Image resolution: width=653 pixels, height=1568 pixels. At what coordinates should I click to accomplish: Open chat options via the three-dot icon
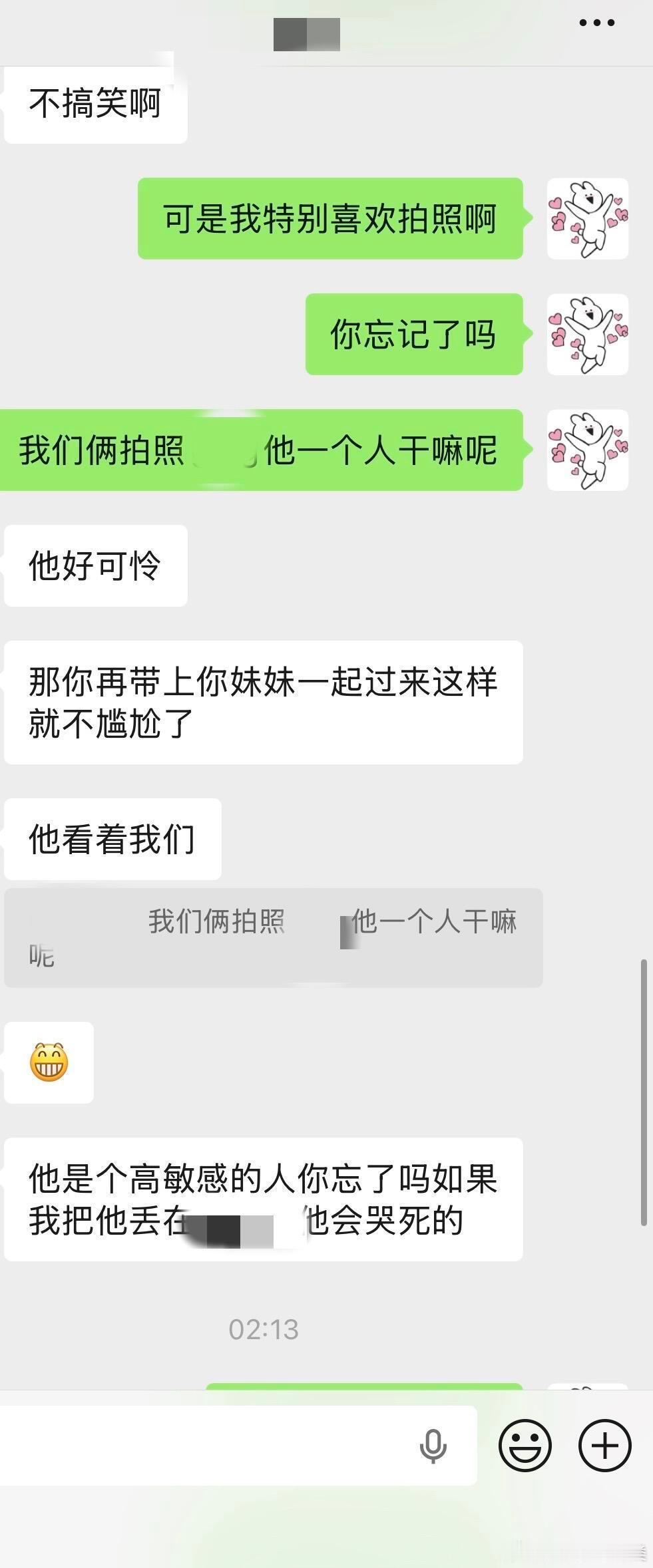594,22
